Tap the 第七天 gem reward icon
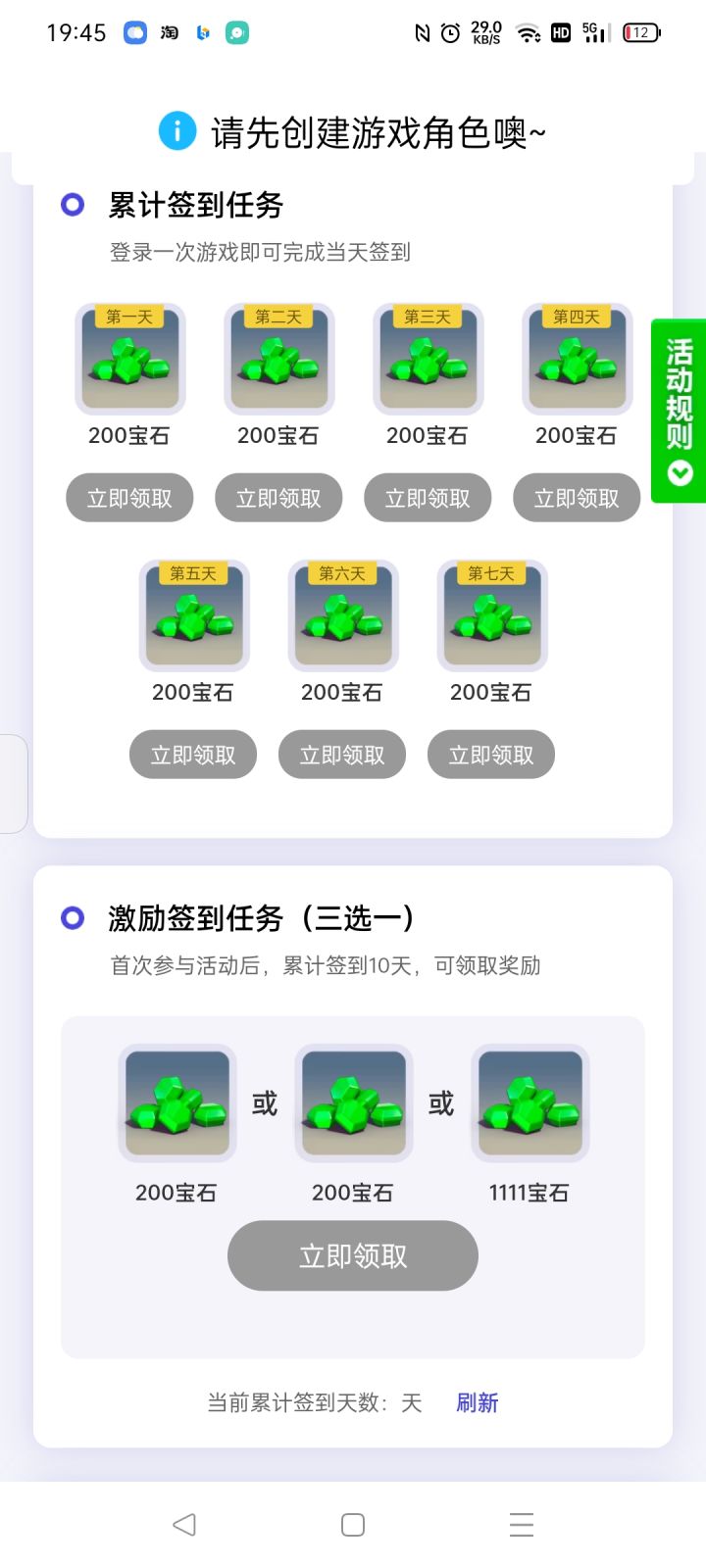This screenshot has width=706, height=1568. (x=491, y=617)
